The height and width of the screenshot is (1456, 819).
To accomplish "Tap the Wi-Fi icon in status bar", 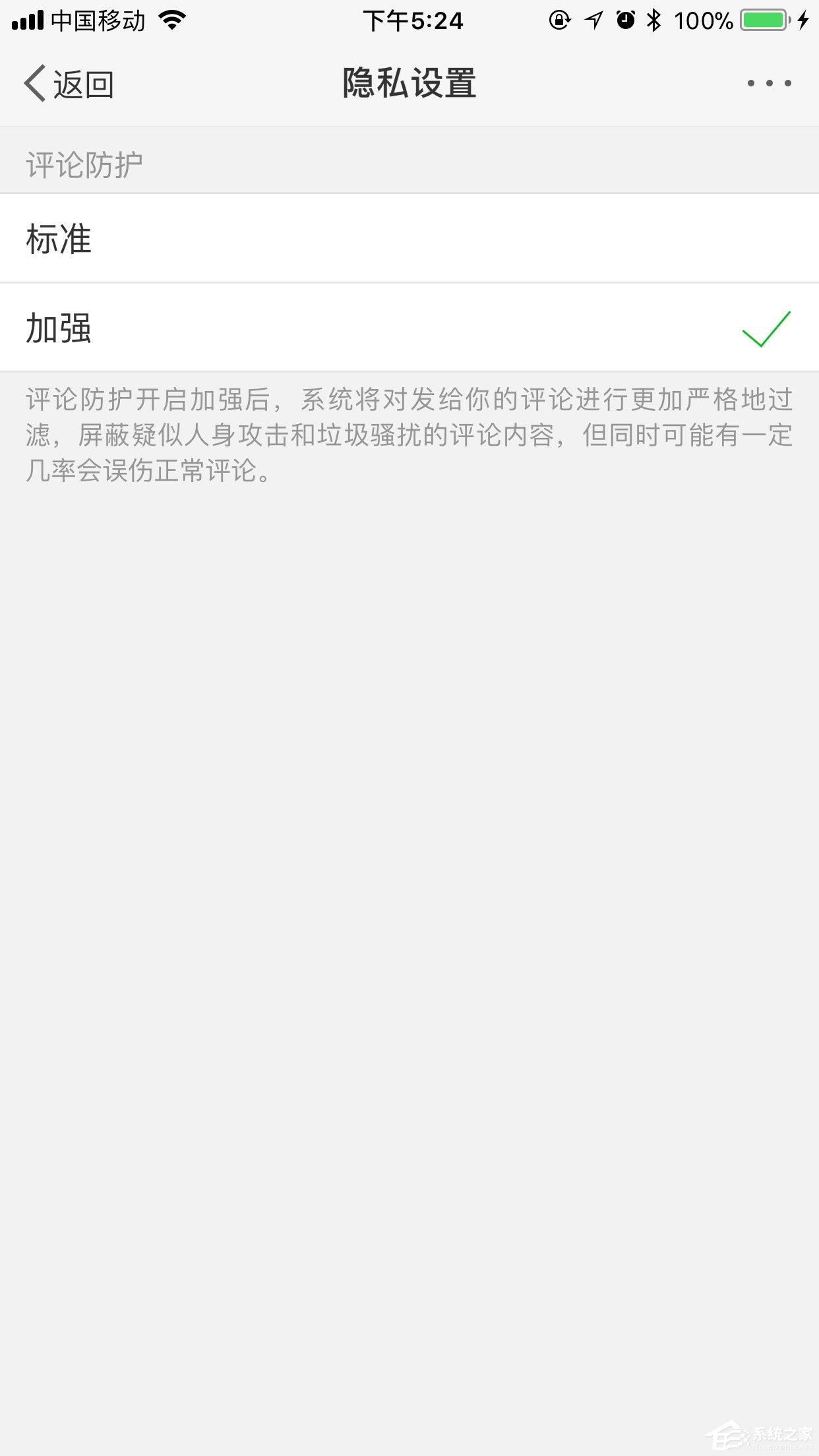I will [173, 20].
